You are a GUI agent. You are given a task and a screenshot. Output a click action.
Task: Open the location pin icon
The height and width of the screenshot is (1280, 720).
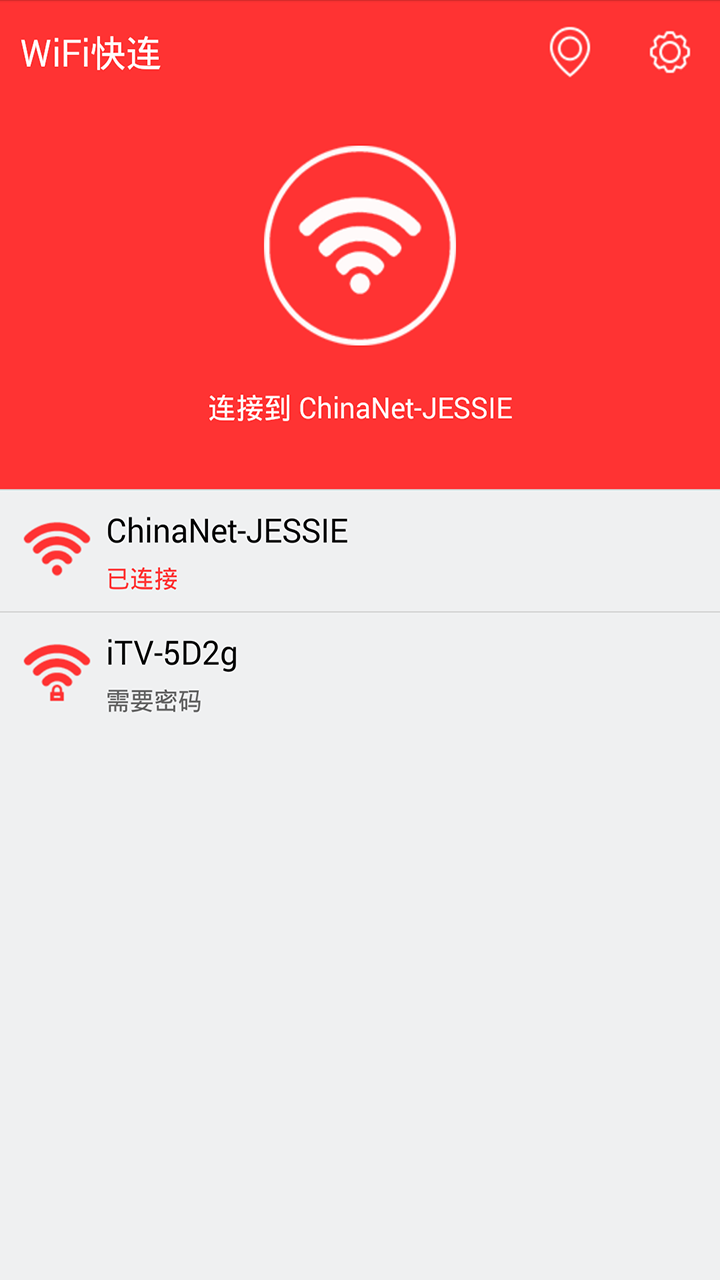click(569, 52)
